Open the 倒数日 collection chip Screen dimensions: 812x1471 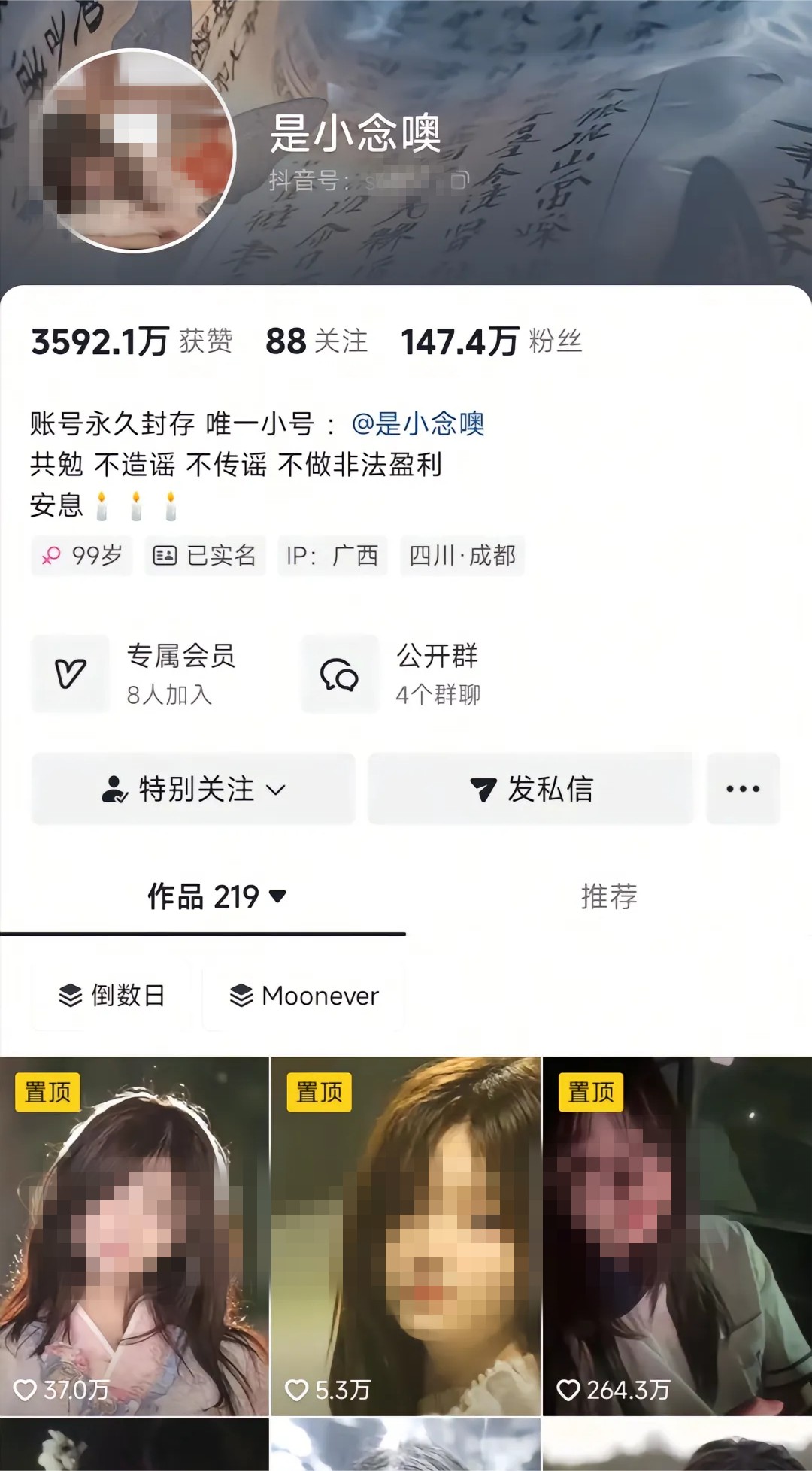click(x=112, y=996)
